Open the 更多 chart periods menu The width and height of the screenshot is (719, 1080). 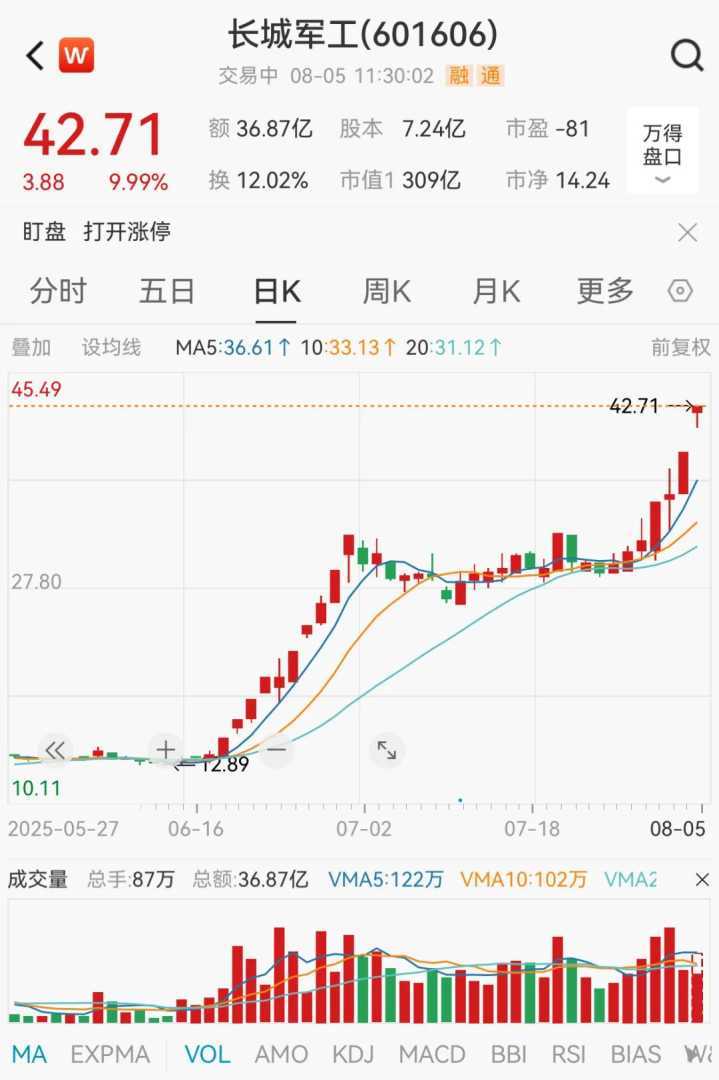click(605, 292)
